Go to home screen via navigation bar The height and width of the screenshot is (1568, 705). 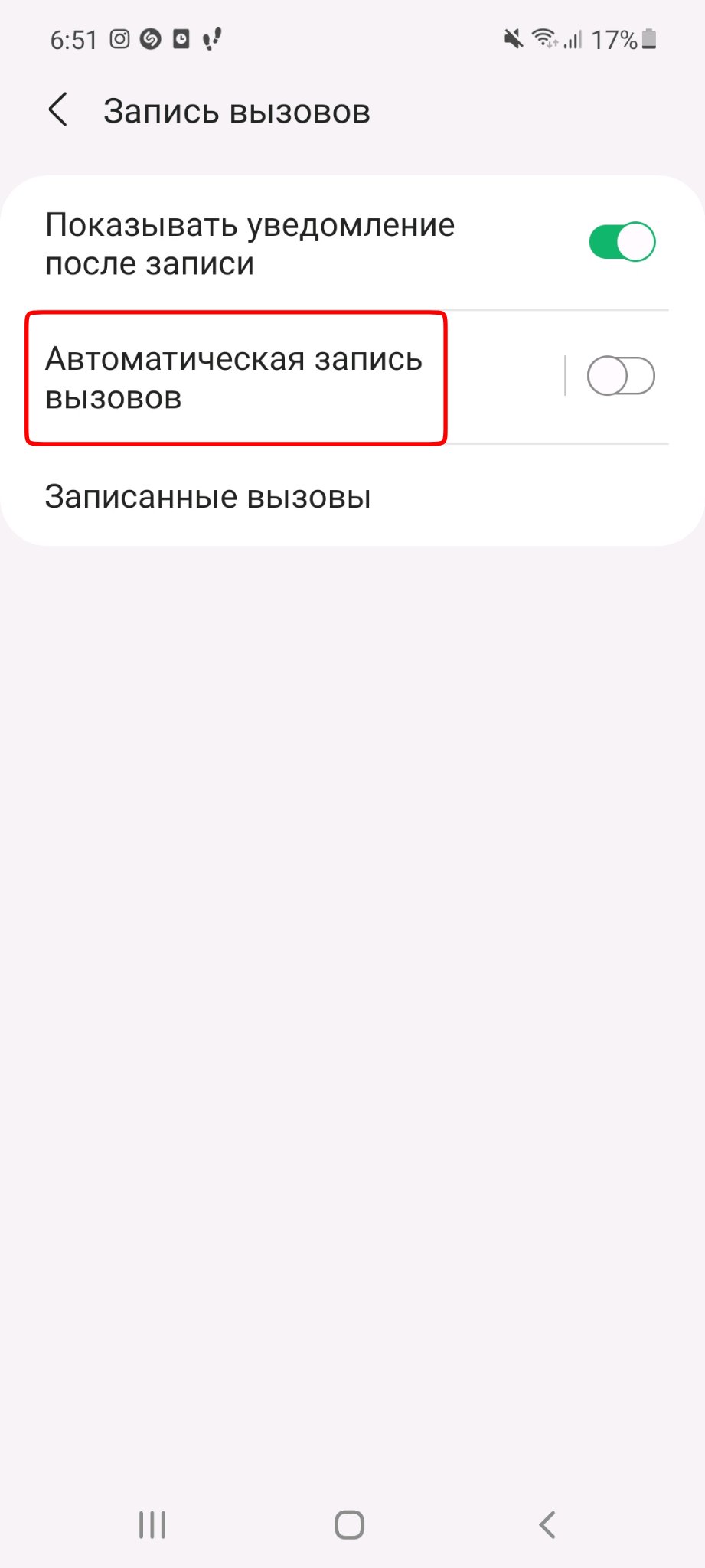click(349, 1524)
